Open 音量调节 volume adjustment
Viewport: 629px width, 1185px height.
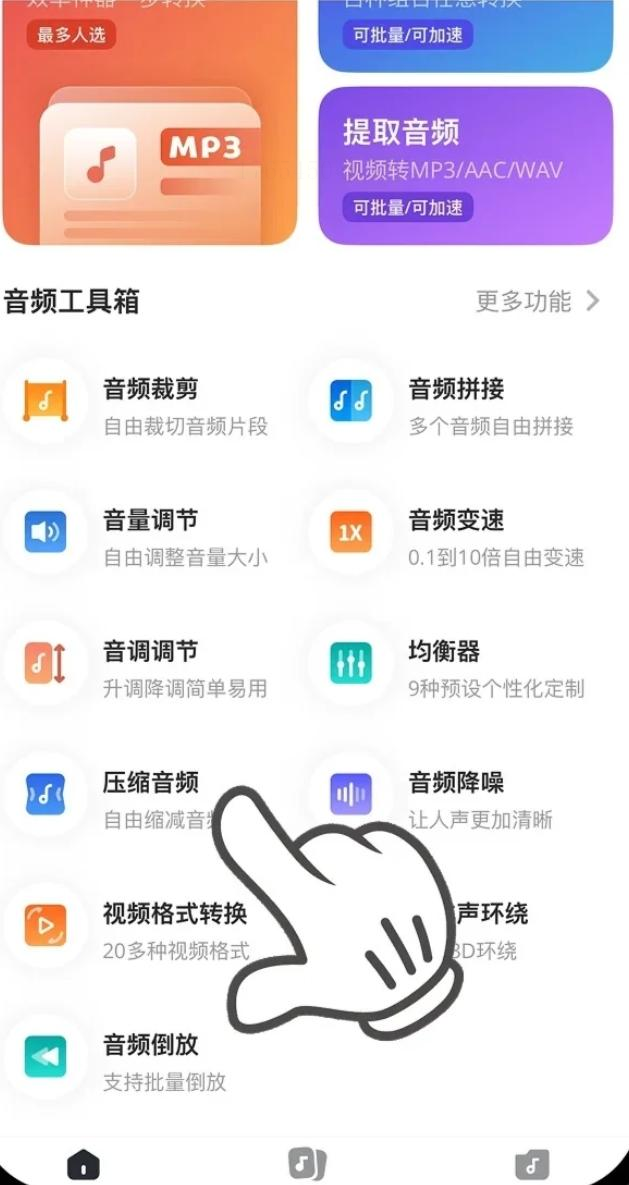(x=150, y=538)
